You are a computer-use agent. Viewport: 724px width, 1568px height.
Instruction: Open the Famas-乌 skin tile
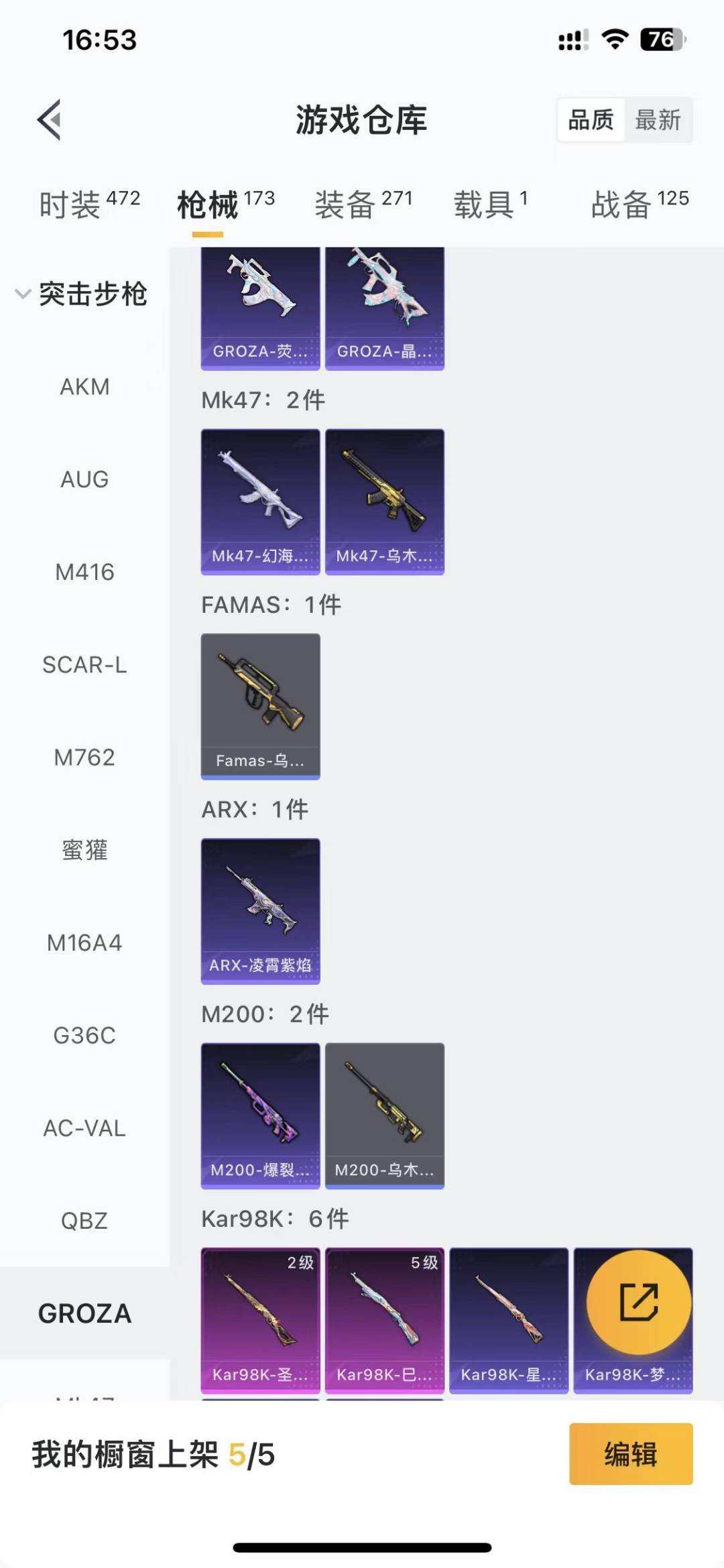[x=260, y=706]
